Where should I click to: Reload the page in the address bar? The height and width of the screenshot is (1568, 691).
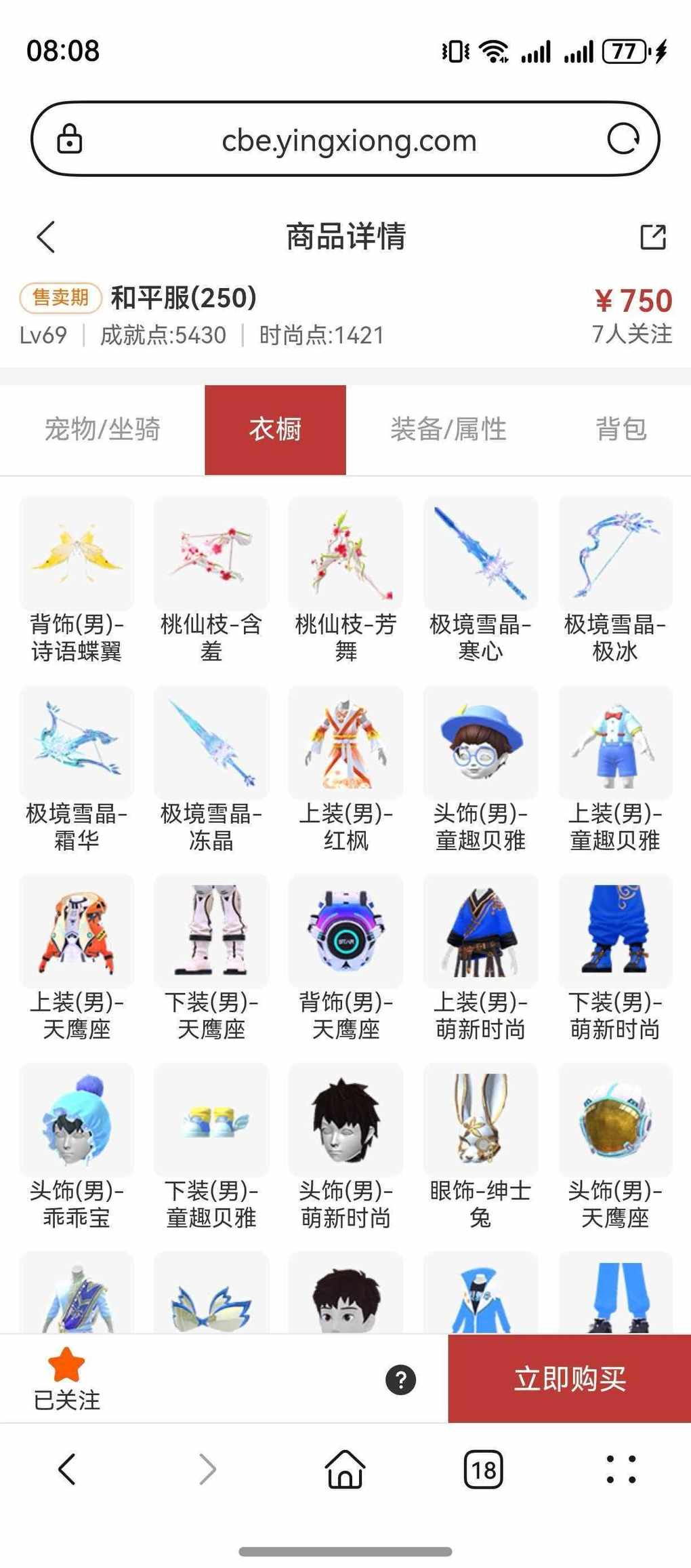pyautogui.click(x=623, y=140)
